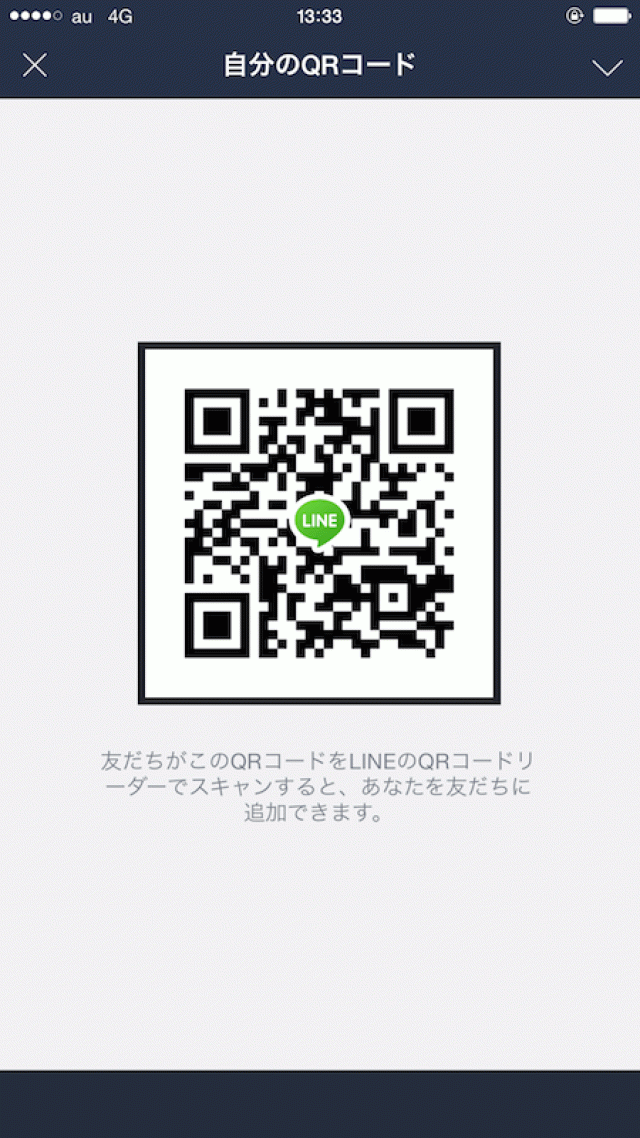Open the dropdown menu arrow
The width and height of the screenshot is (640, 1138).
[x=607, y=67]
